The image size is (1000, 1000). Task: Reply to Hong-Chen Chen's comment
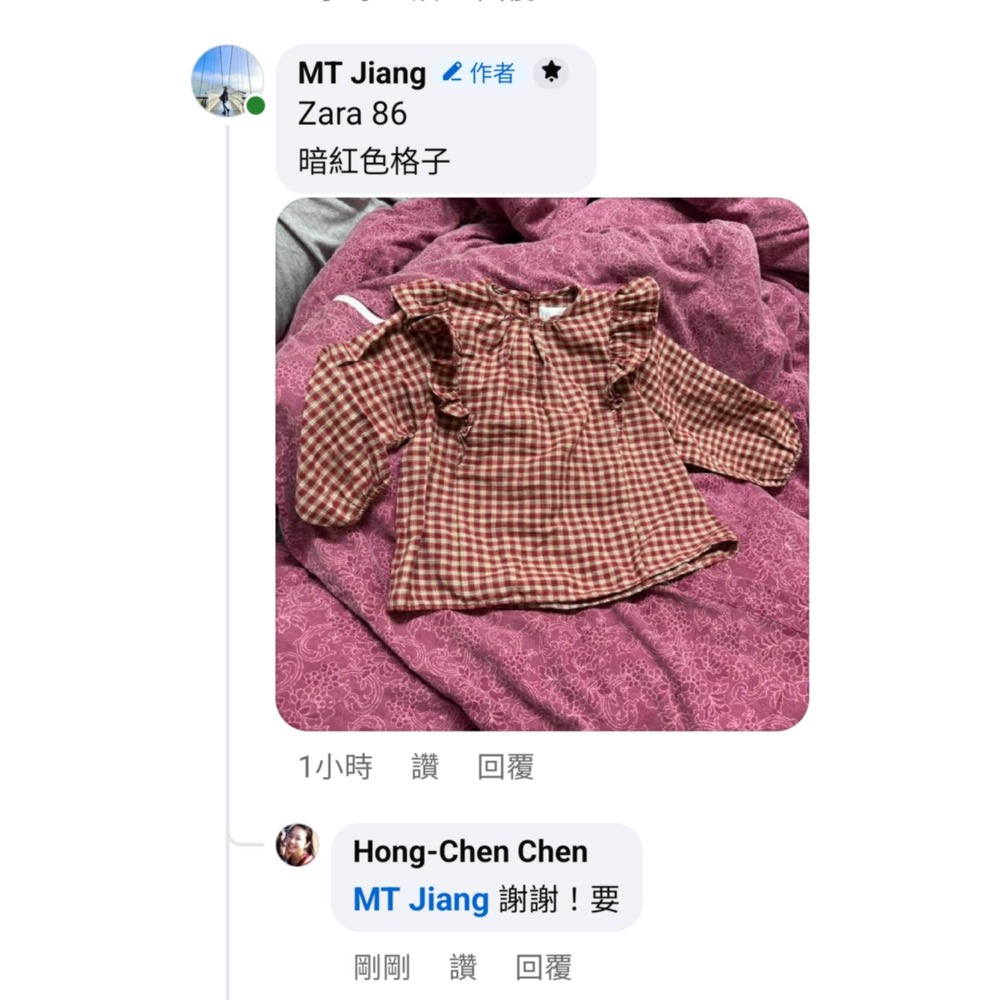544,967
